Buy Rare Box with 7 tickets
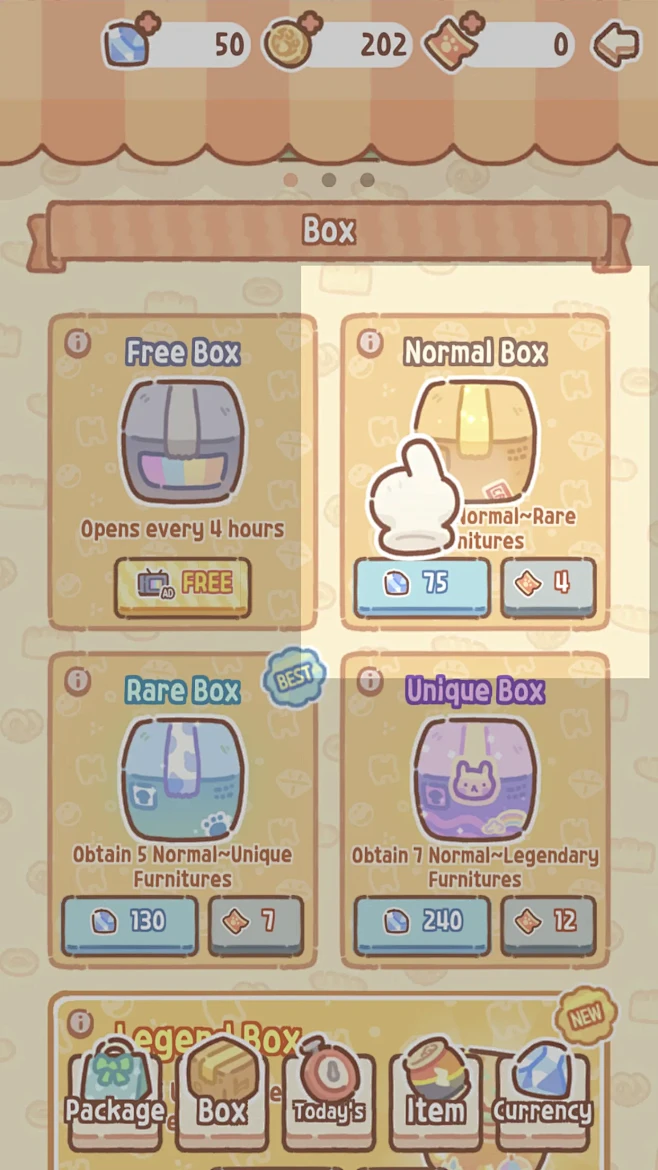 coord(255,922)
